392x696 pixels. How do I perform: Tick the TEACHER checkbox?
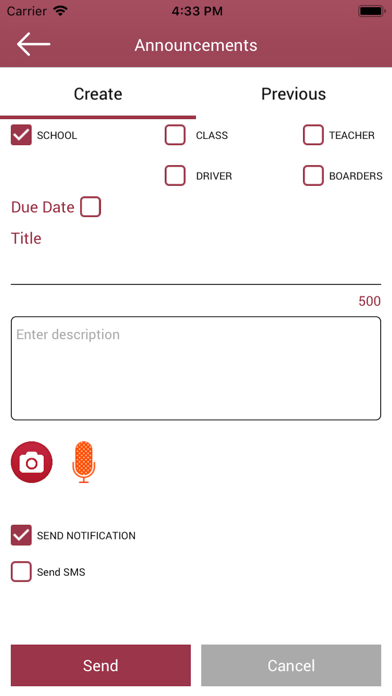tap(313, 135)
